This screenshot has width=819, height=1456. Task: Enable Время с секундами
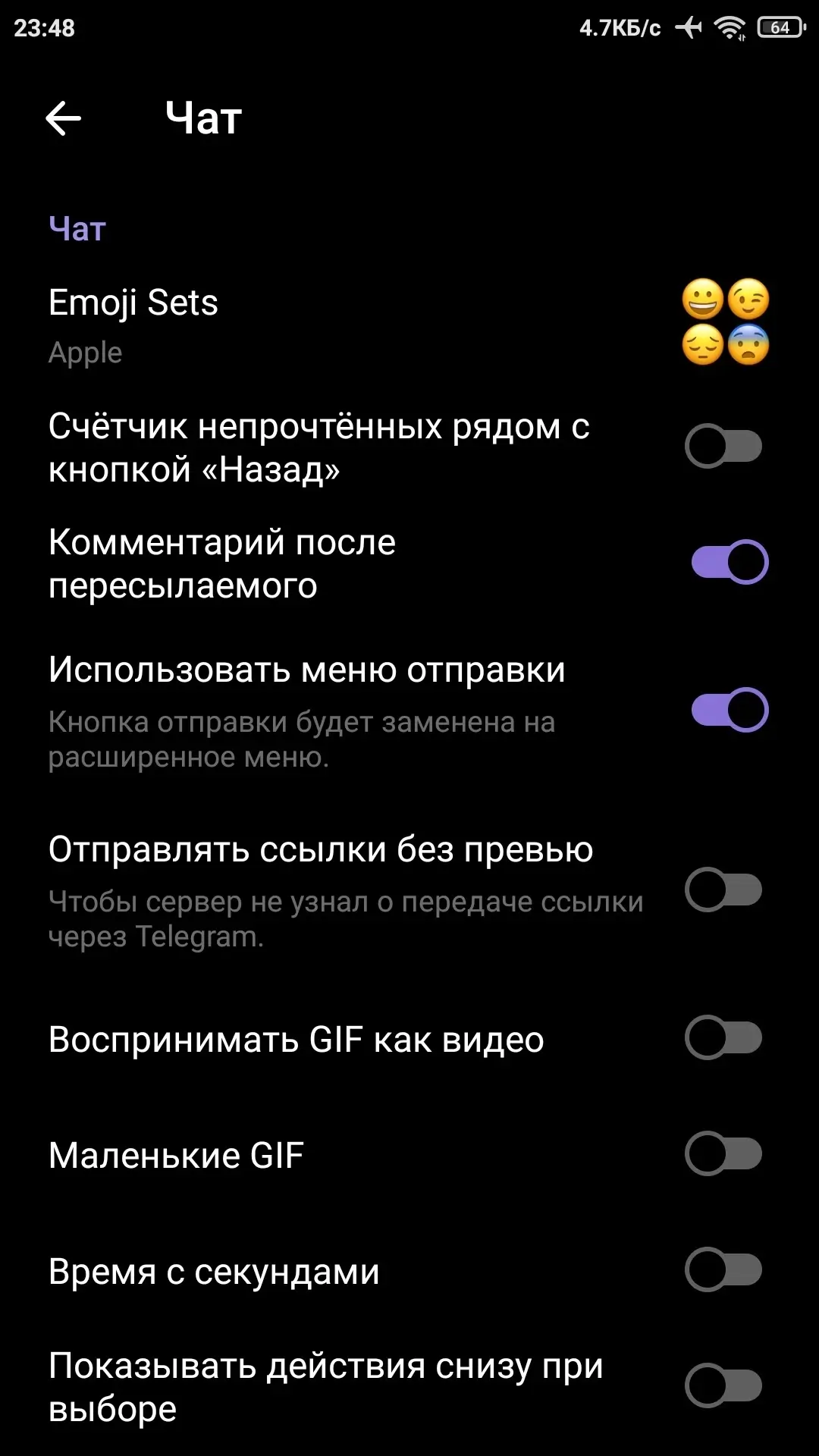click(x=724, y=1270)
